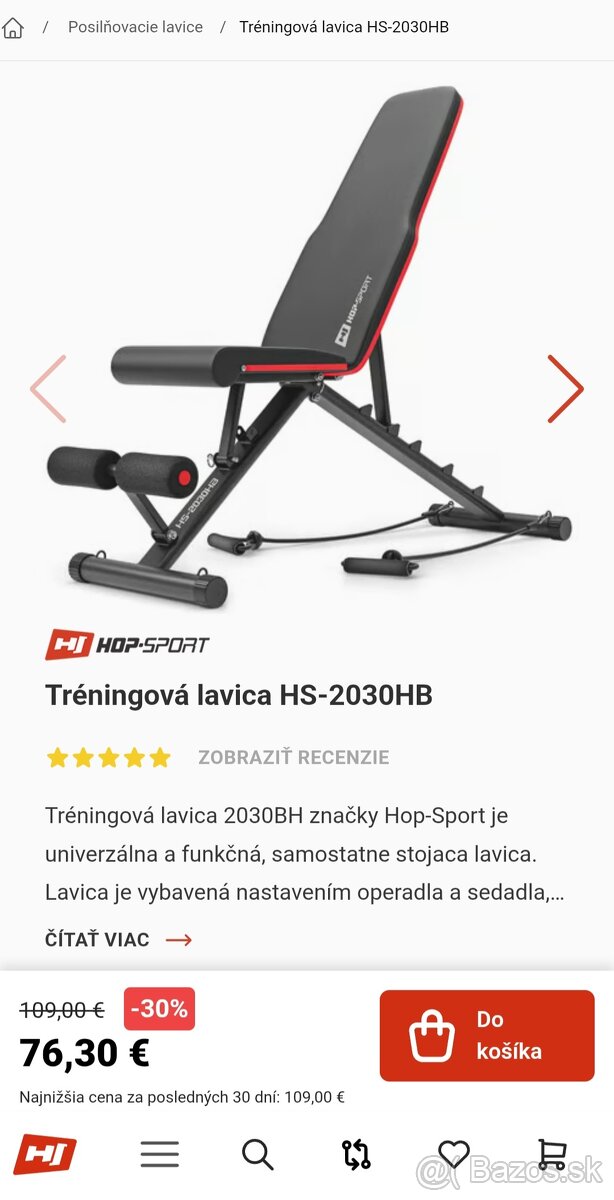Open the product comparison icon
614x1200 pixels.
click(356, 1154)
